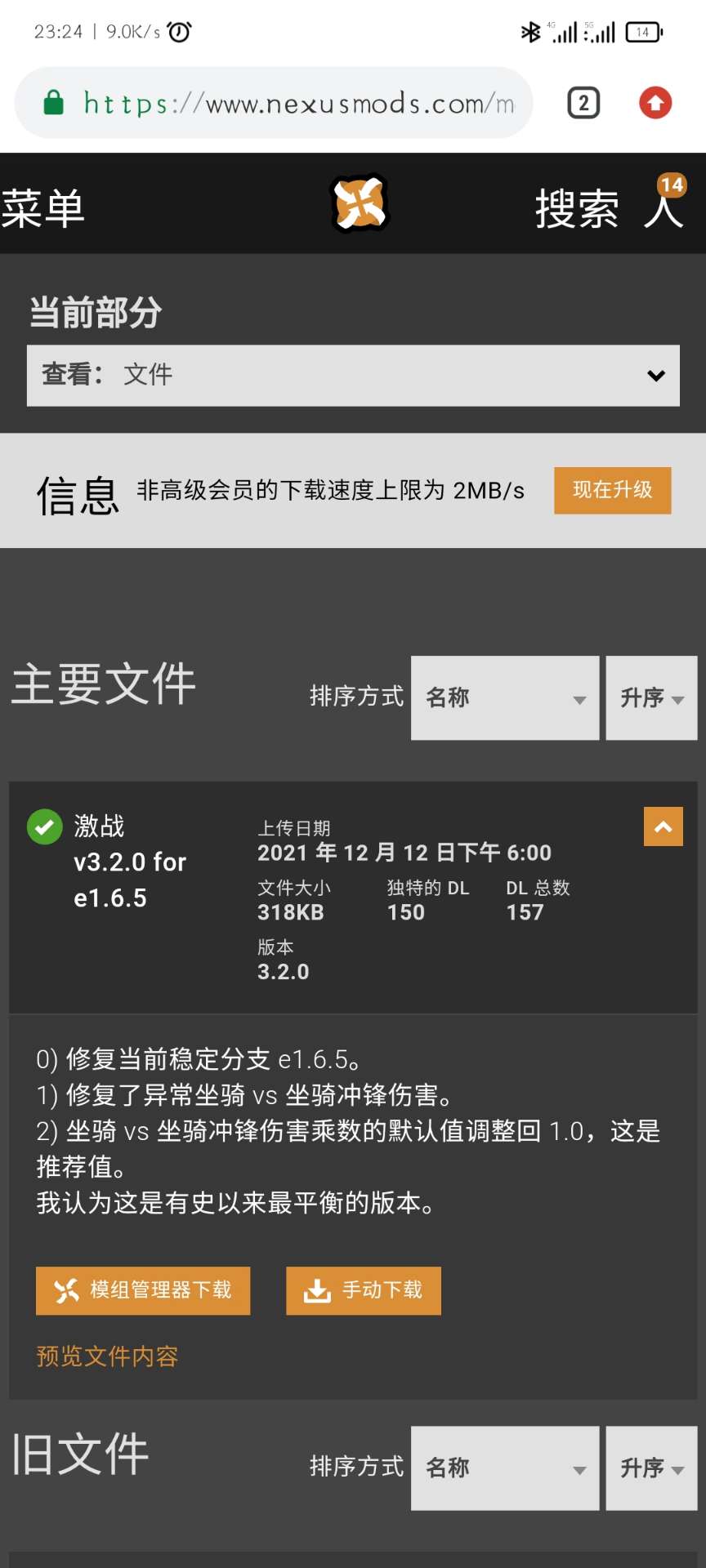Expand the 查看: 文件 section dropdown
Screen dimensions: 706x1568
[353, 376]
